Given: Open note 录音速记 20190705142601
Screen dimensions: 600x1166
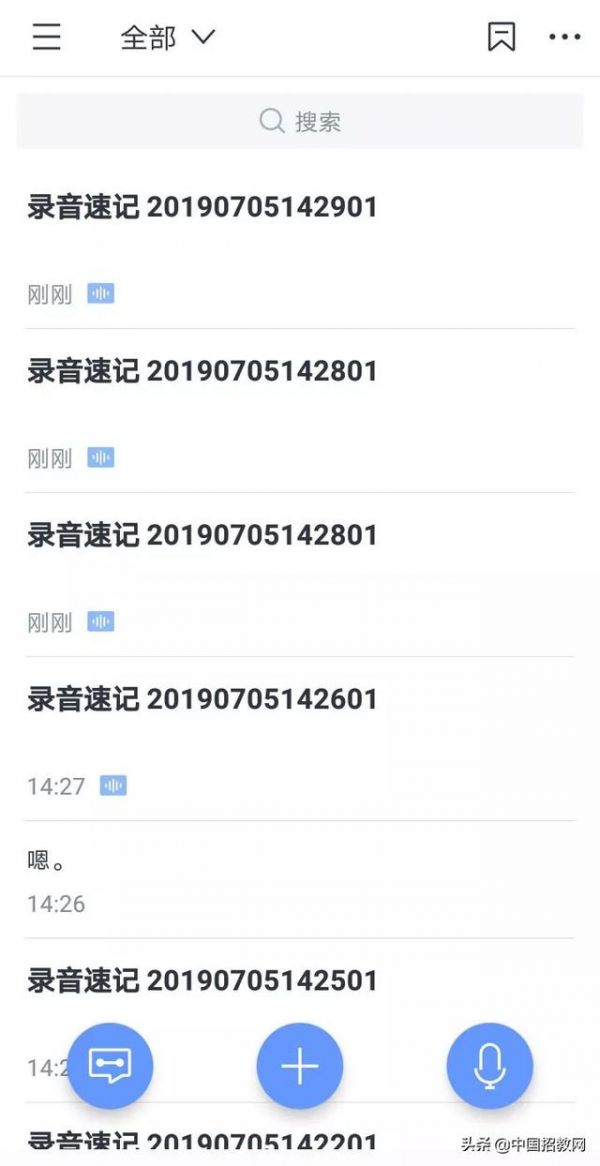Looking at the screenshot, I should (300, 739).
